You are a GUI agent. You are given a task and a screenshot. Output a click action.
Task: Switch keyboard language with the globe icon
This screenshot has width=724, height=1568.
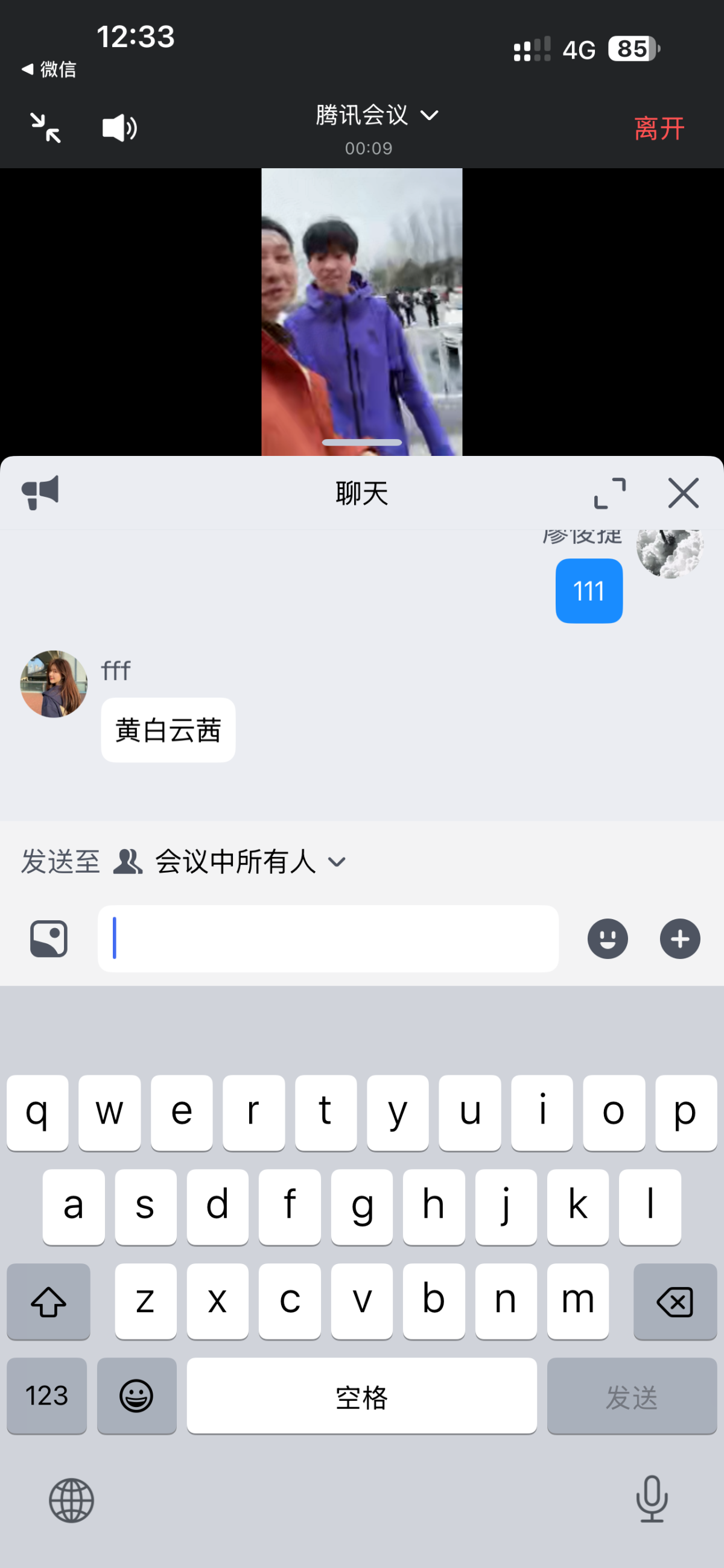tap(72, 1499)
